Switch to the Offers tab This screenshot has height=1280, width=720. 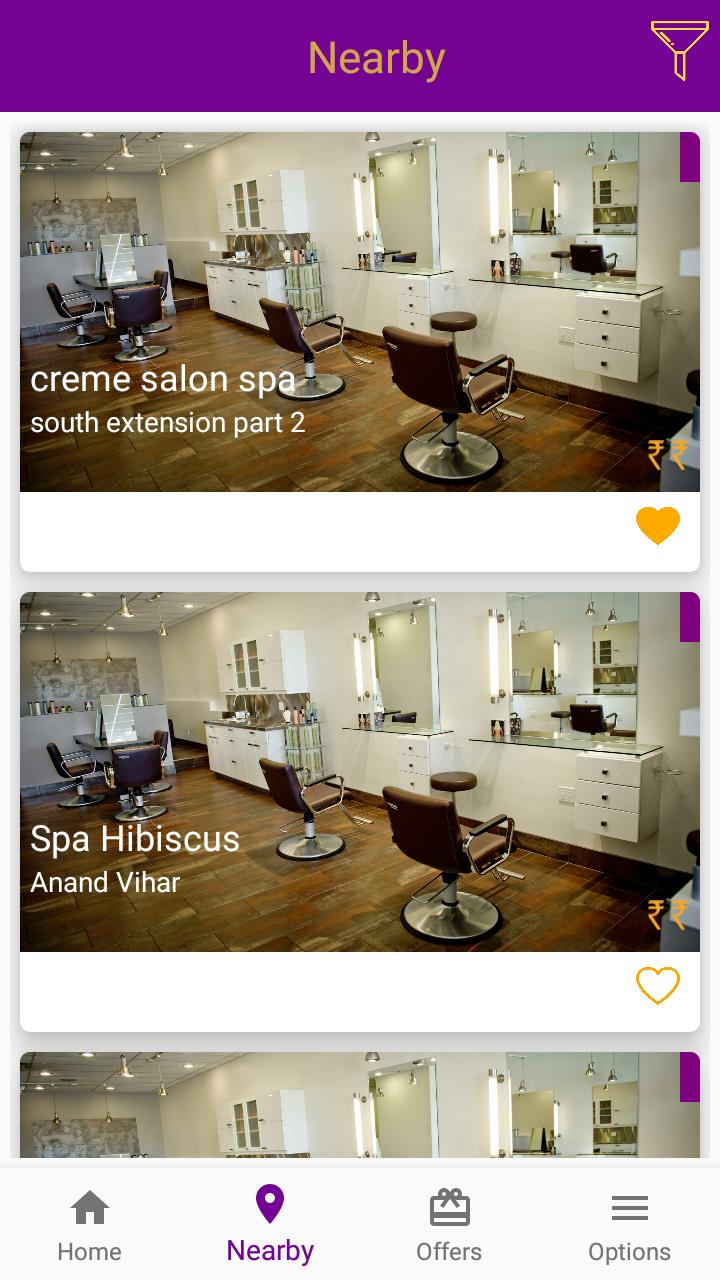point(449,1225)
